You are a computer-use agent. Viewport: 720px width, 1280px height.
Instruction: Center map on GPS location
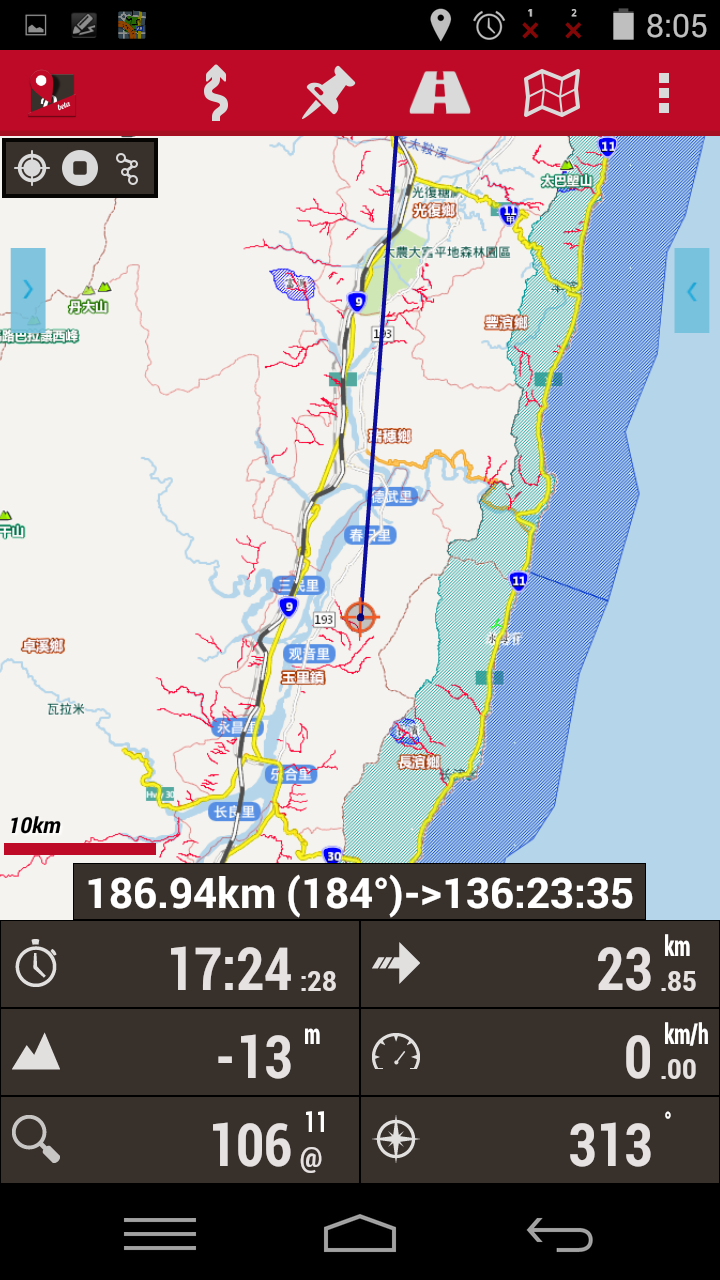click(32, 168)
